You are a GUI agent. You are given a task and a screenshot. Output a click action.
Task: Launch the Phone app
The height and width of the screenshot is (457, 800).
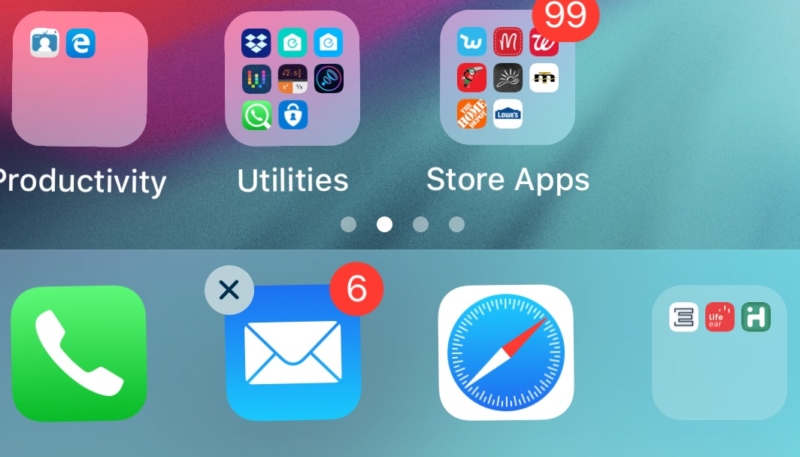click(x=79, y=353)
